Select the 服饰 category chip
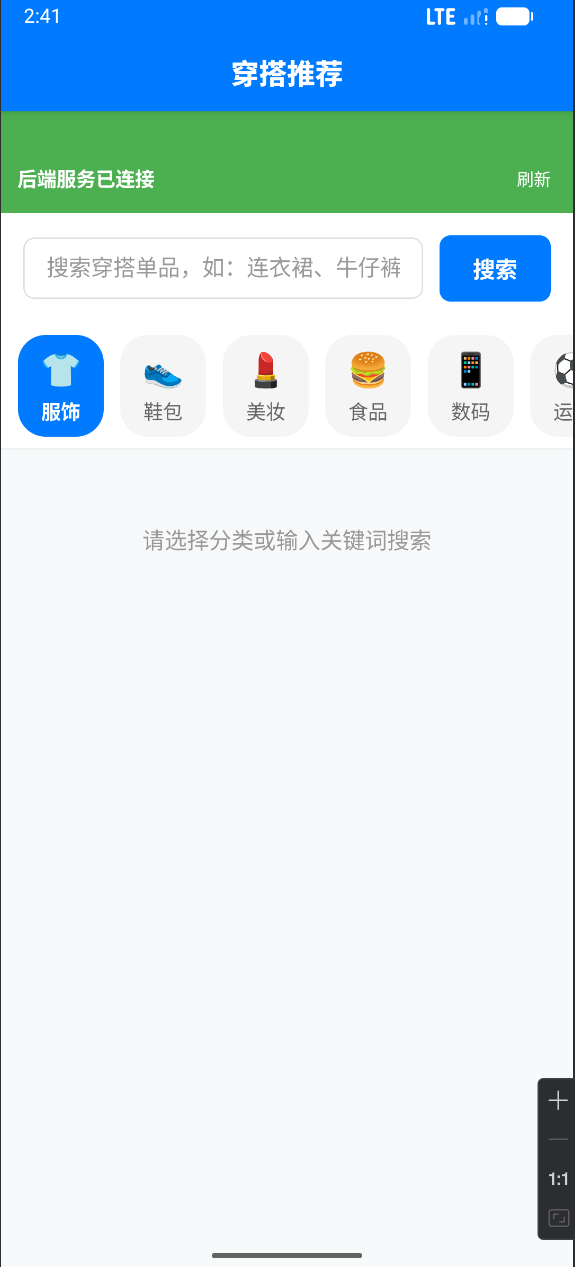This screenshot has height=1267, width=575. point(61,386)
